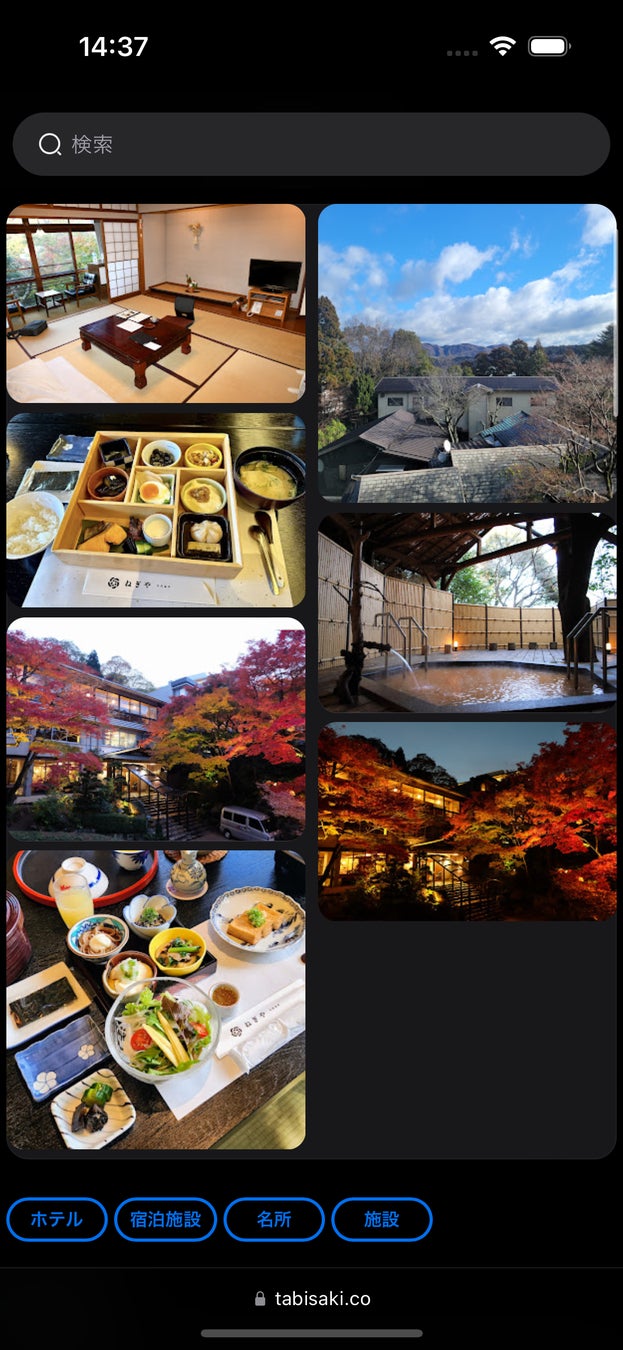
Task: Open the rooftops and blue sky photo
Action: 466,353
